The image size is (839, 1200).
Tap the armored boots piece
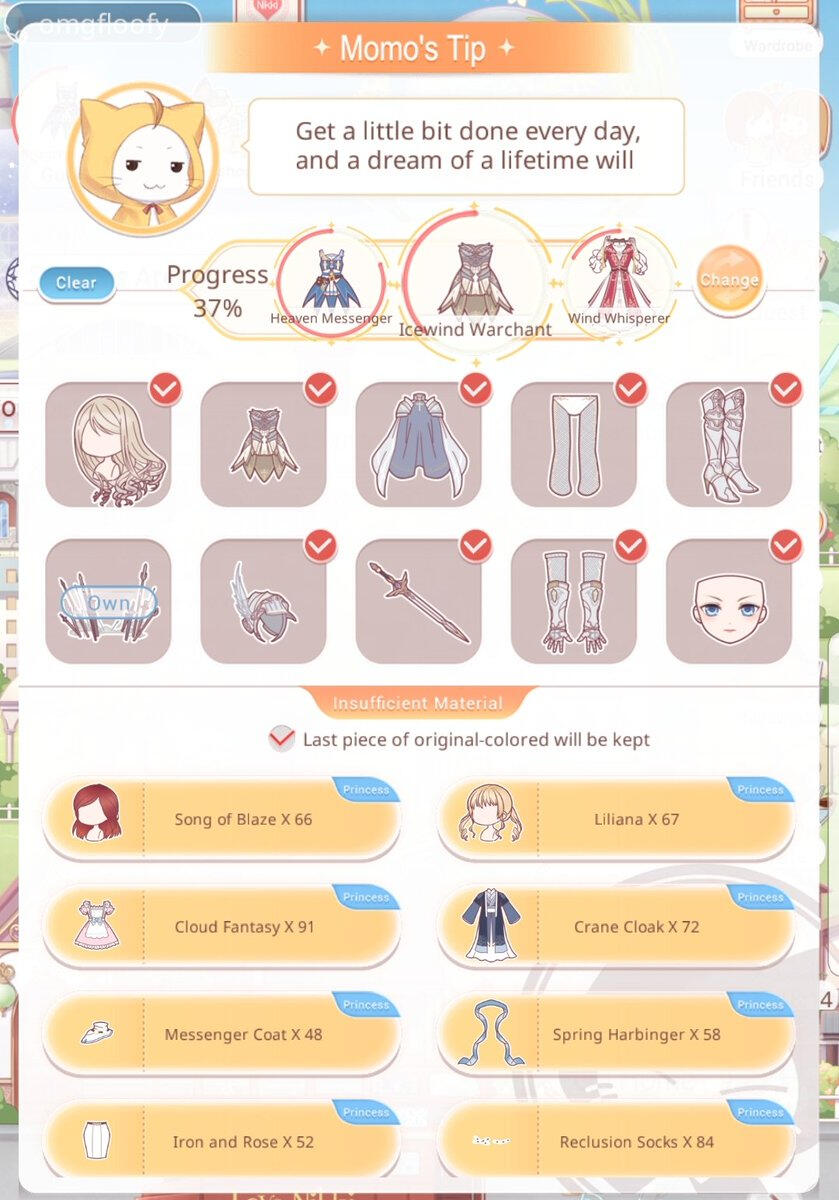pos(729,445)
